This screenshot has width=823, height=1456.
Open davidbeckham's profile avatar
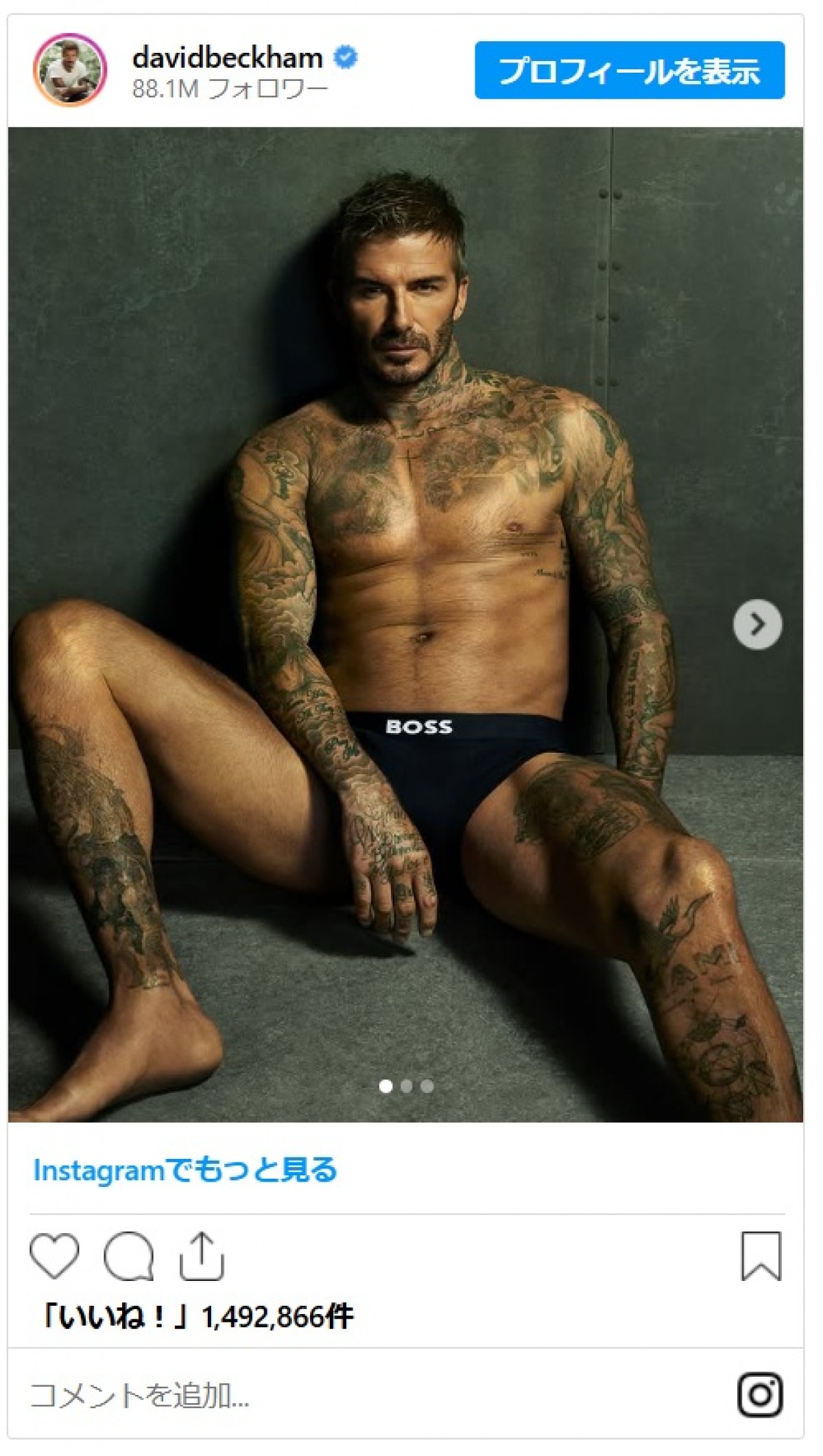pyautogui.click(x=70, y=69)
